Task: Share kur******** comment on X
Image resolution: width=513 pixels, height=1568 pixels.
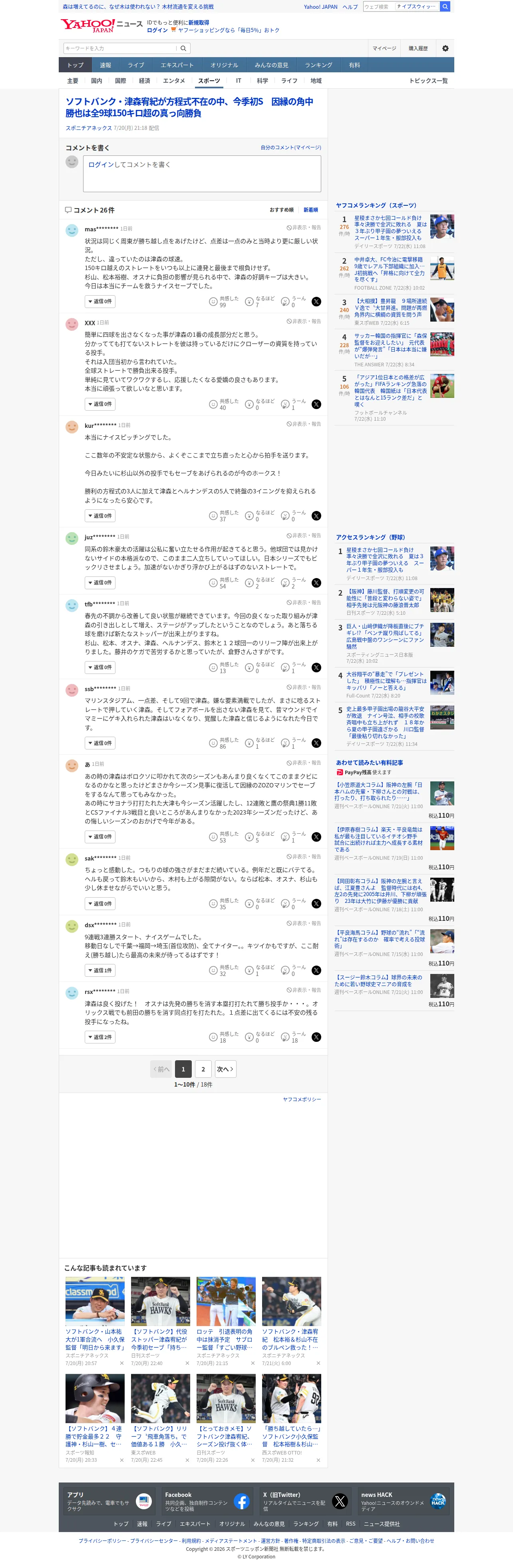Action: (316, 516)
